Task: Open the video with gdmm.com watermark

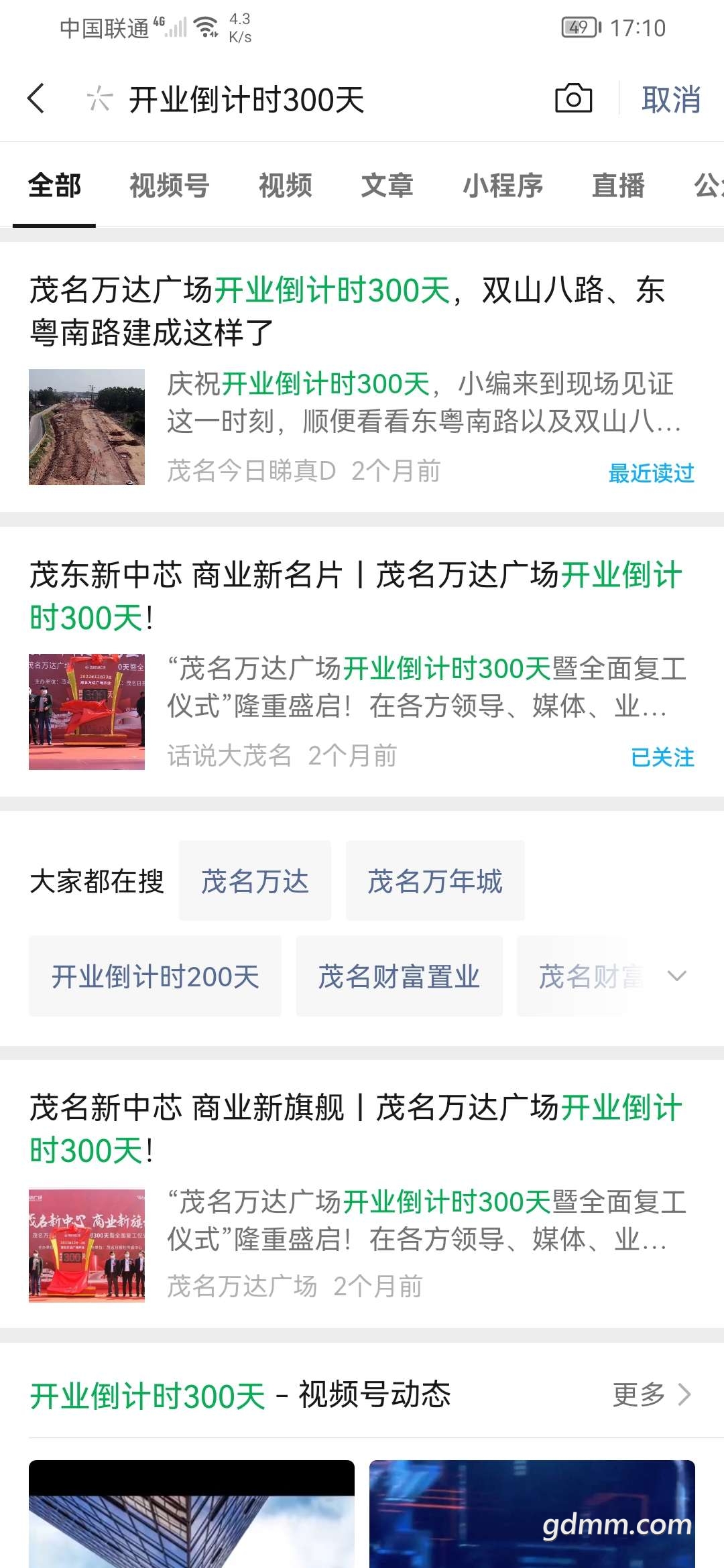Action: [532, 1513]
